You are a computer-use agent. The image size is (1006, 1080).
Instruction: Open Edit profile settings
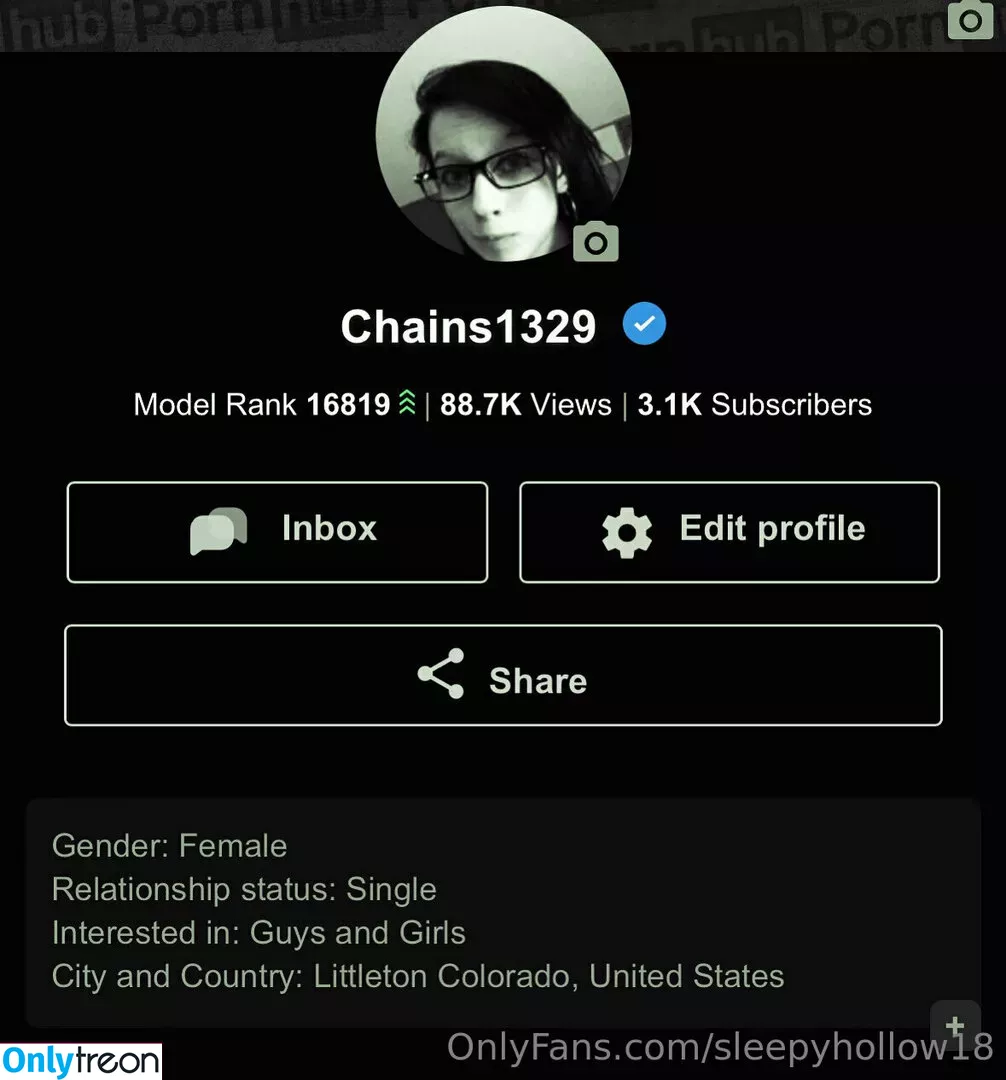(729, 531)
